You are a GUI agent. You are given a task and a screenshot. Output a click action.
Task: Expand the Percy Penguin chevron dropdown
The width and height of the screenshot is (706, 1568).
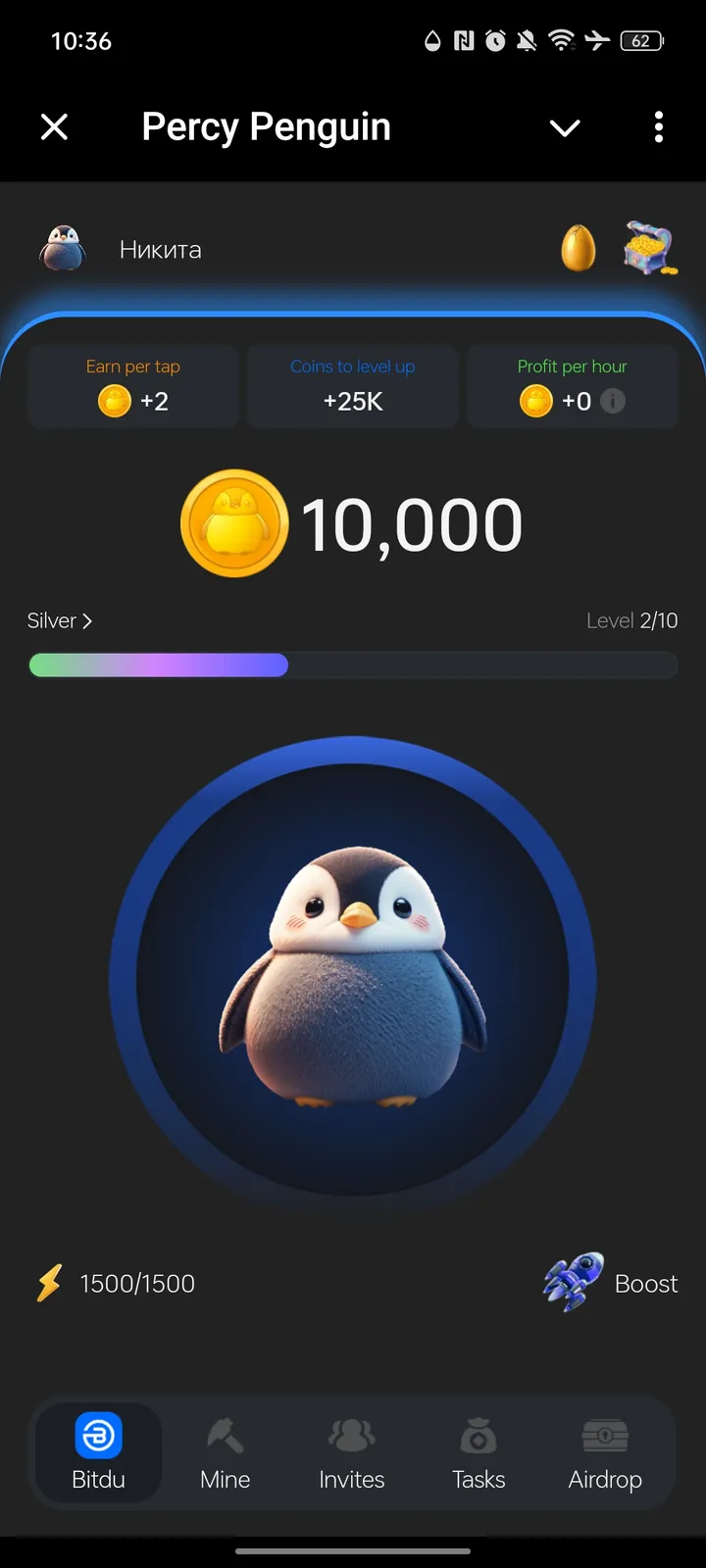(x=565, y=127)
